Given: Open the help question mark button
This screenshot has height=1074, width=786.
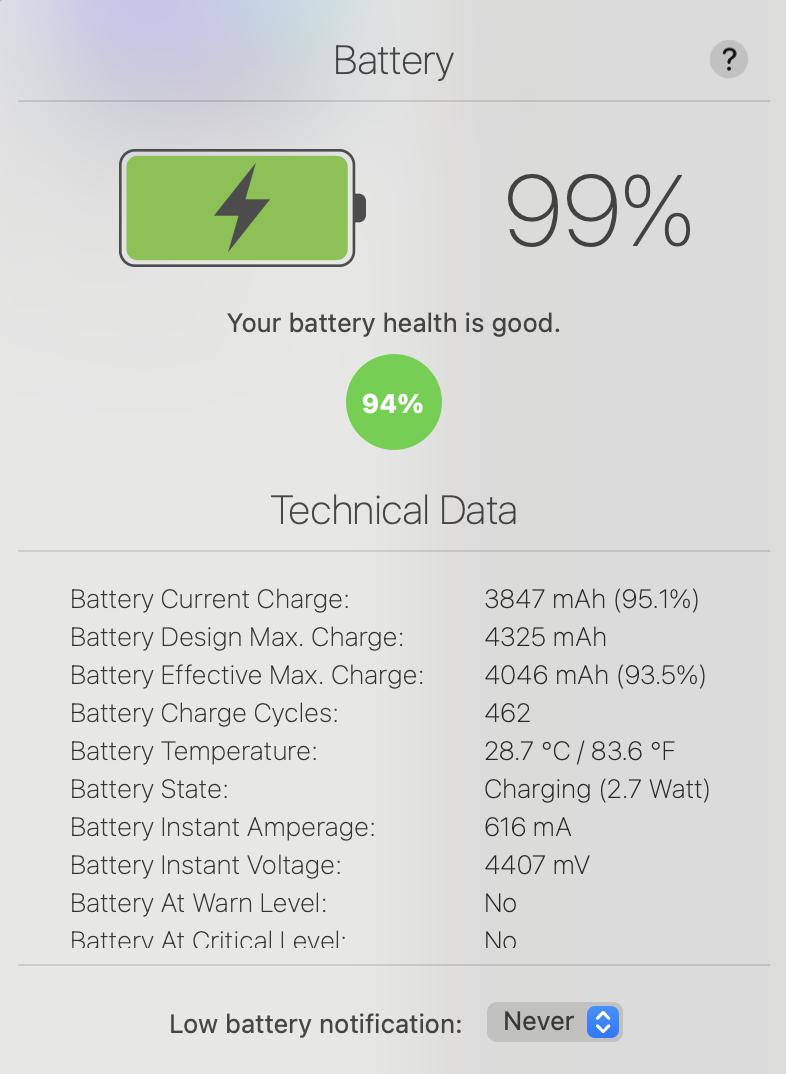Looking at the screenshot, I should pos(728,60).
